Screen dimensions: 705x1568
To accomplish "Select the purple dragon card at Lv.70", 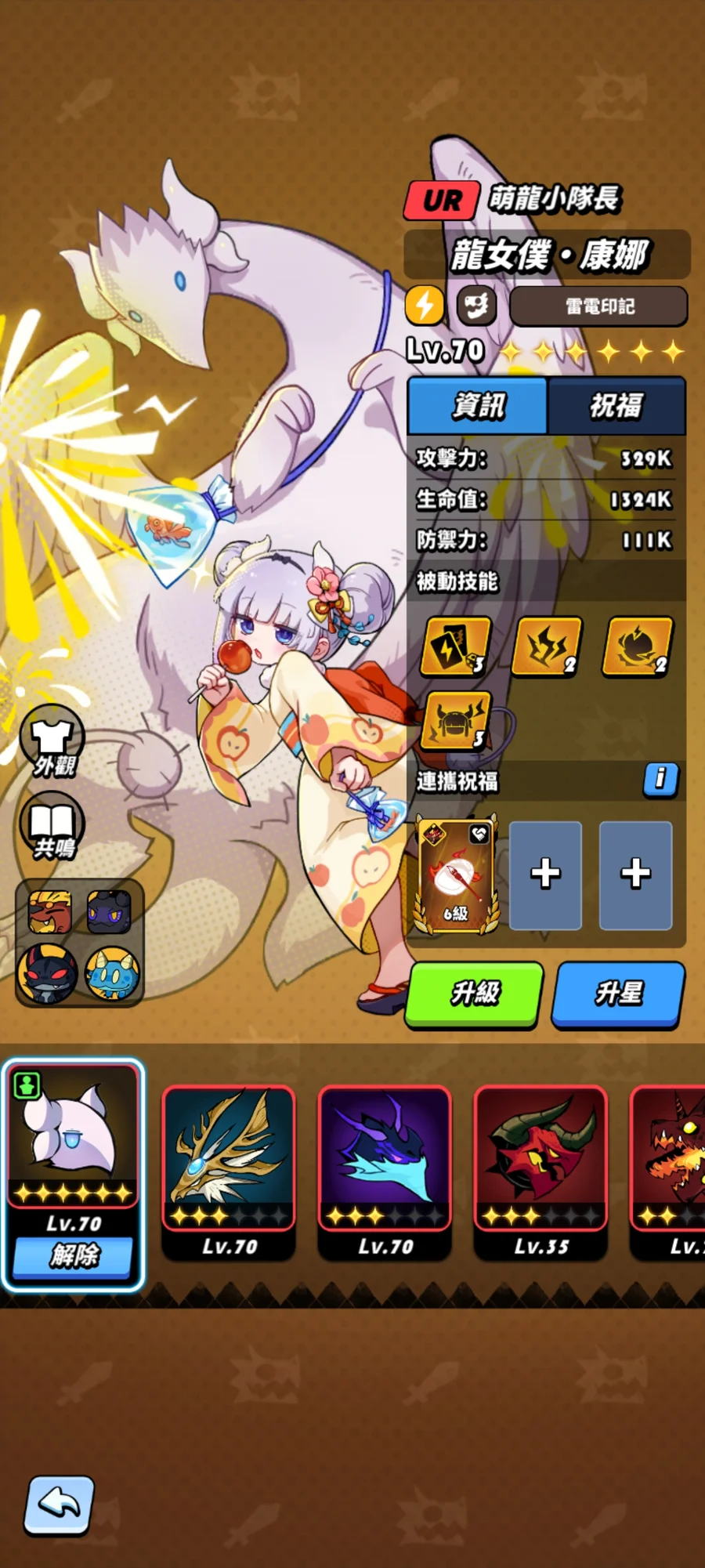I will [384, 1171].
